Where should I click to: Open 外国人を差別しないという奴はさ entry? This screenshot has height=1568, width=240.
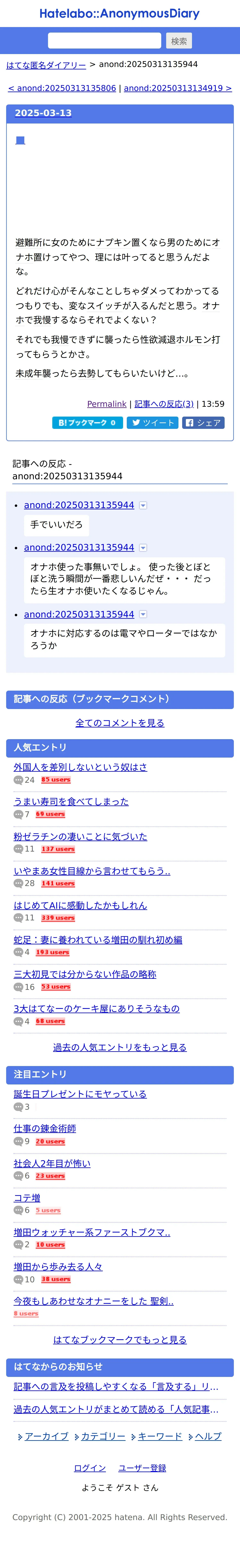(x=80, y=768)
